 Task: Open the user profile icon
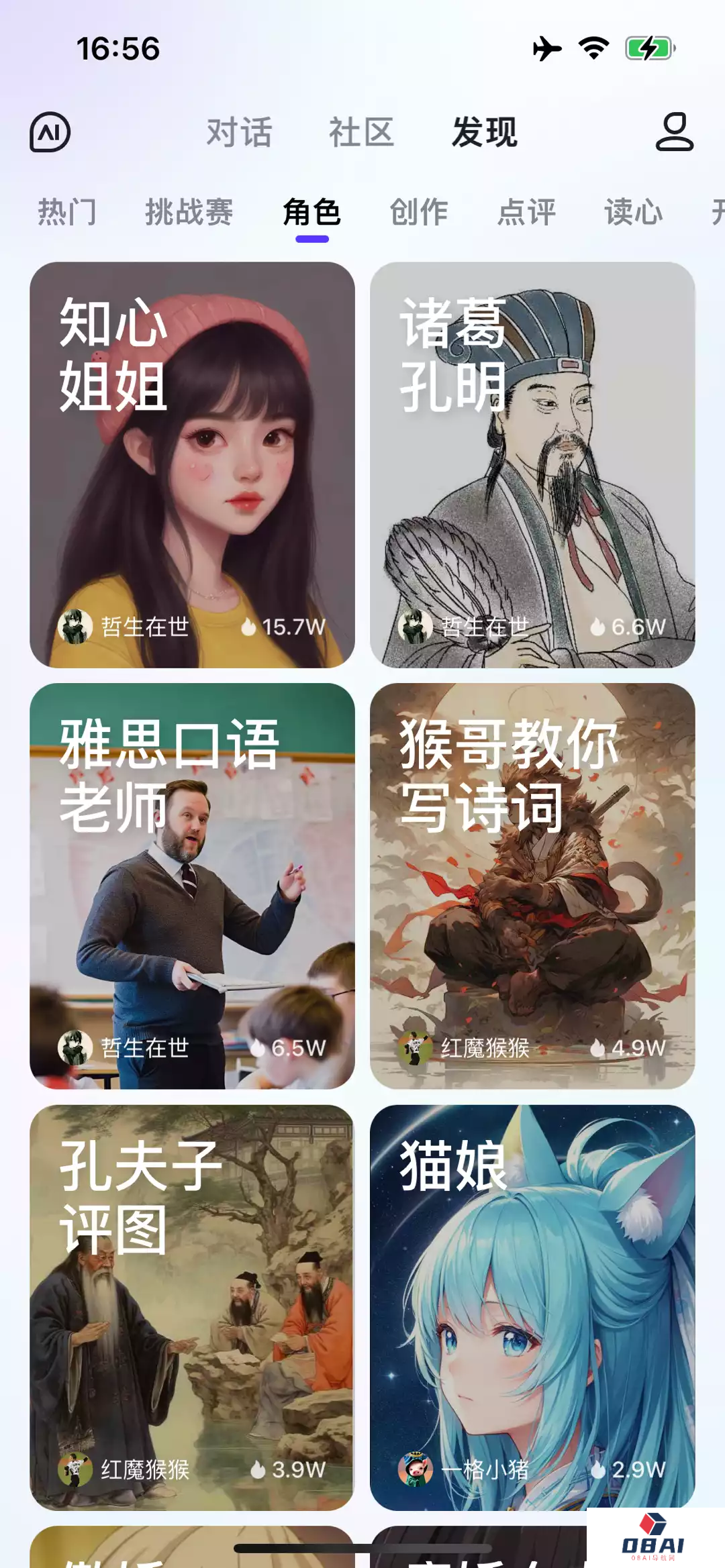tap(674, 132)
